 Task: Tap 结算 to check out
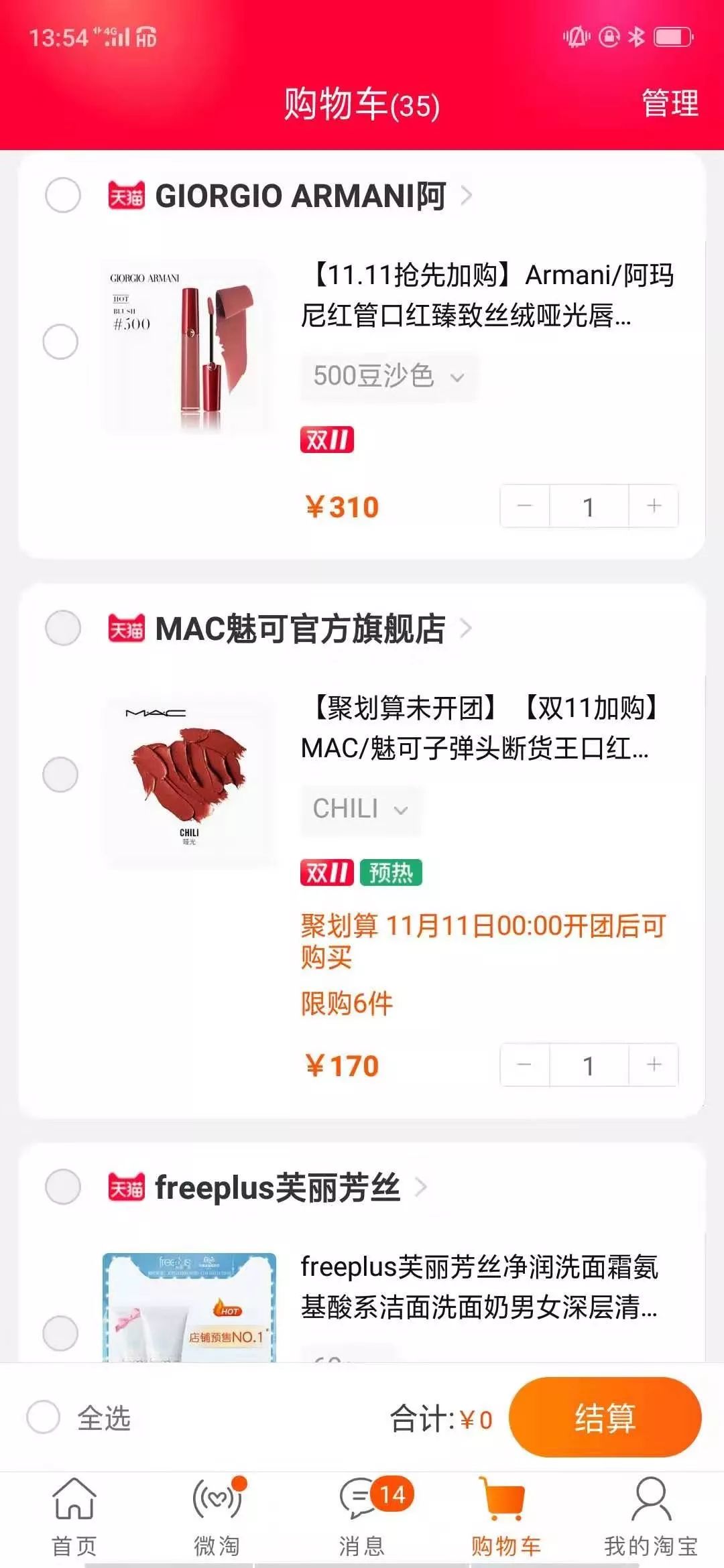tap(605, 1417)
